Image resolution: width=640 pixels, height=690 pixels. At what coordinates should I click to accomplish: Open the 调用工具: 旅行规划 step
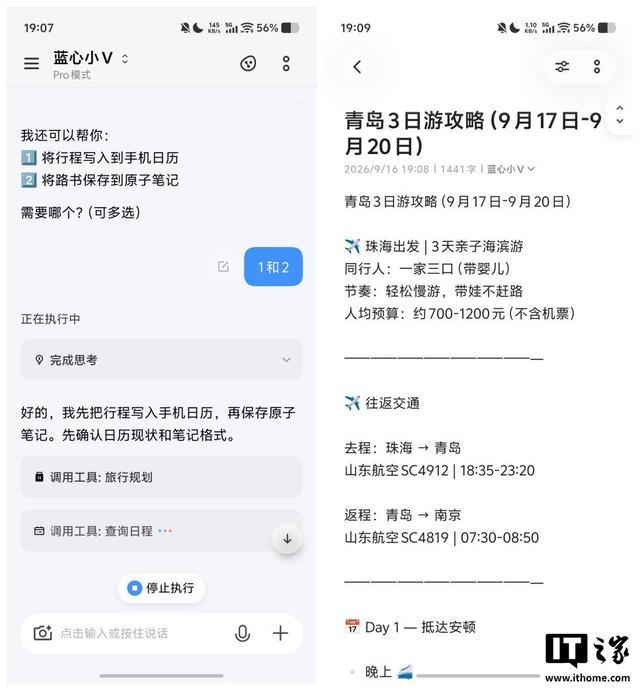point(161,477)
